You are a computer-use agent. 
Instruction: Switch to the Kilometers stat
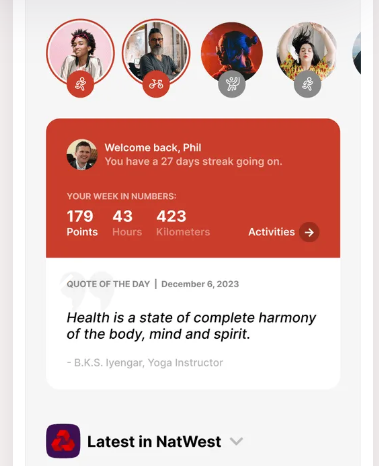point(183,223)
